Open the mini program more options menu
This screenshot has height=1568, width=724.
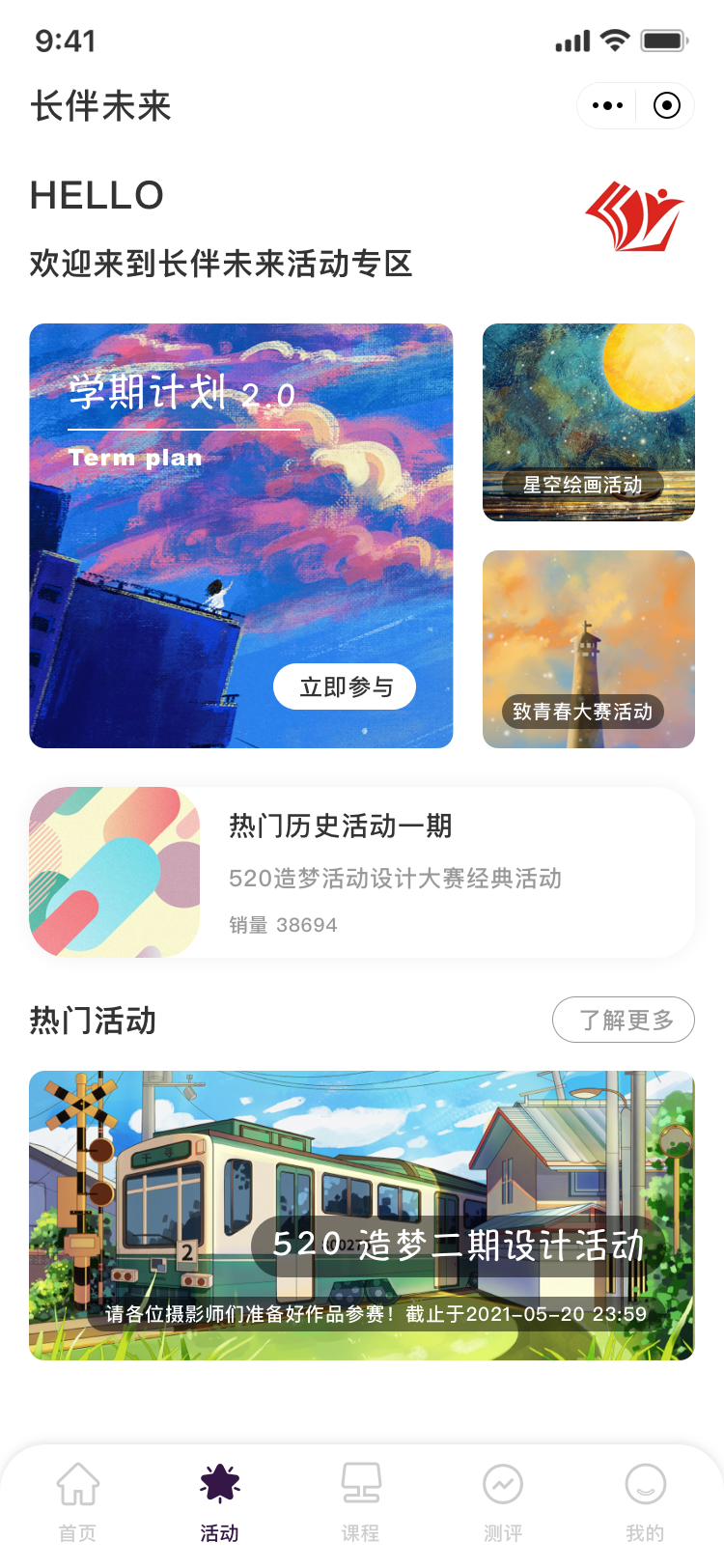[607, 105]
